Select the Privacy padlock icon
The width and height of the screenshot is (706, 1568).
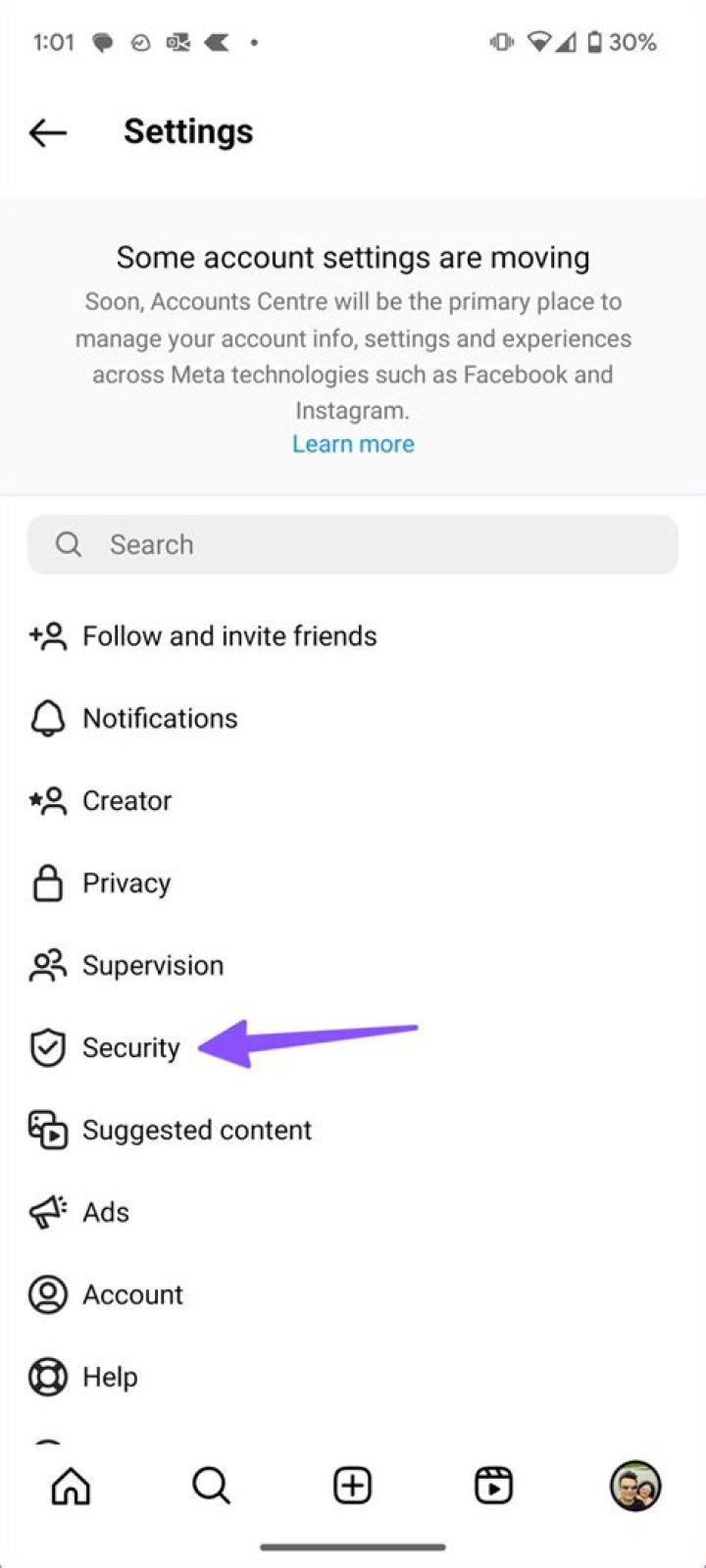pyautogui.click(x=46, y=883)
